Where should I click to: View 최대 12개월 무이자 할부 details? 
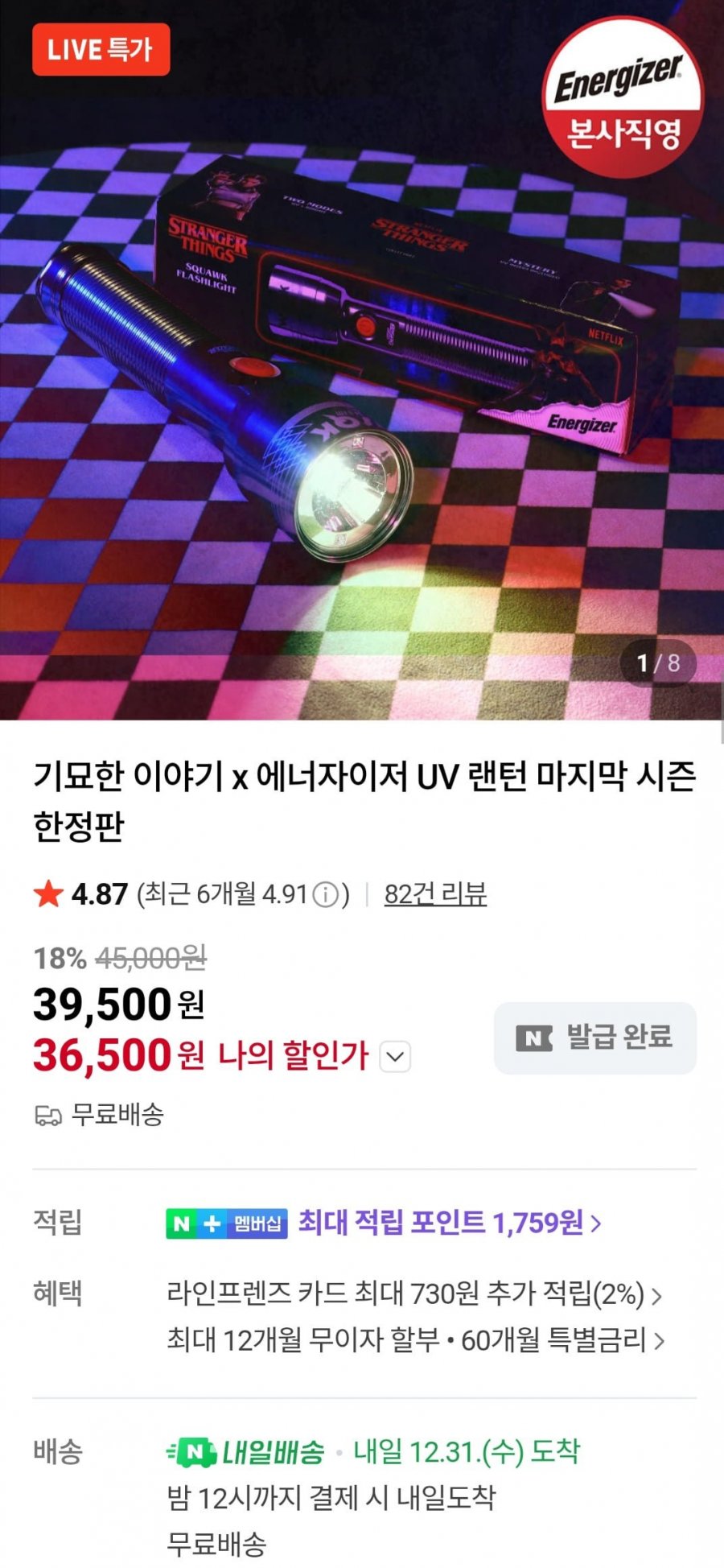416,1340
